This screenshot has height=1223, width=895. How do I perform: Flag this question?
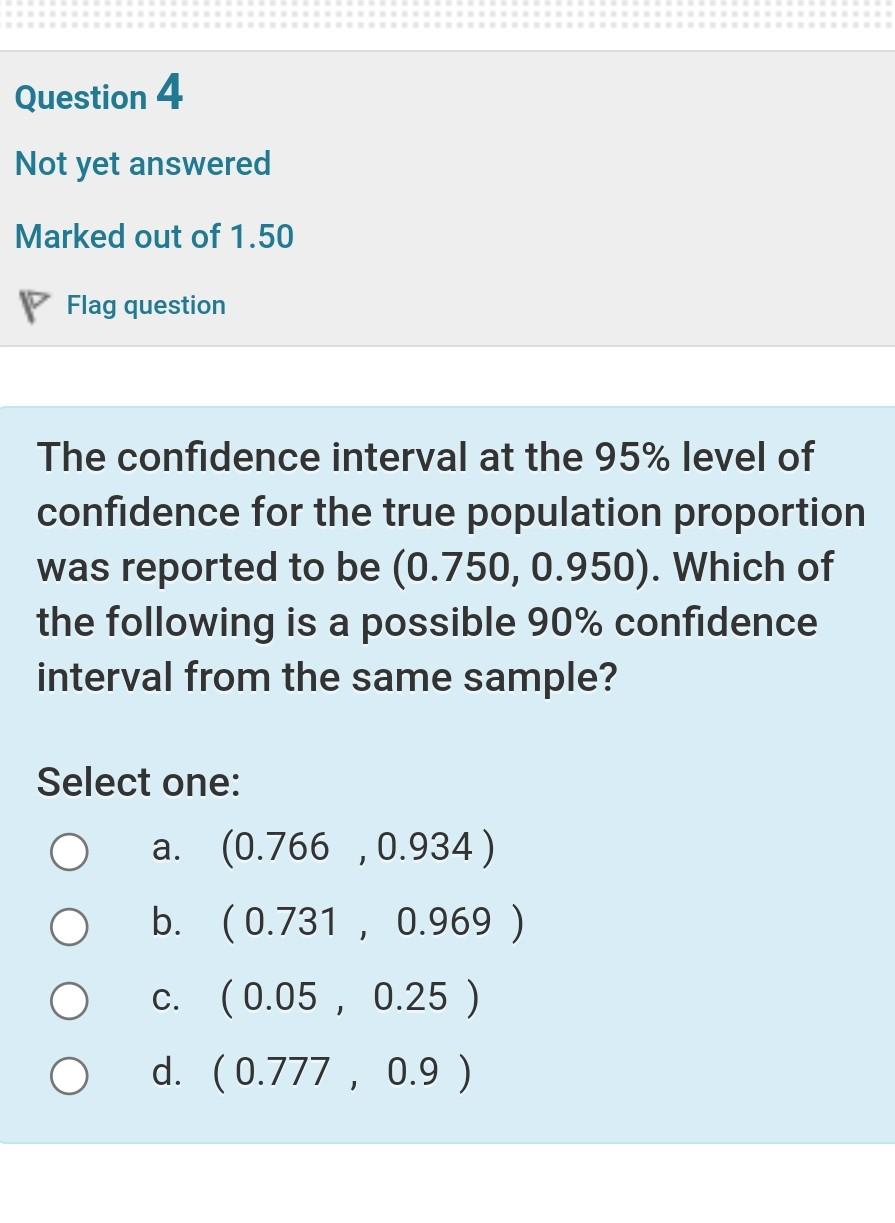coord(144,305)
